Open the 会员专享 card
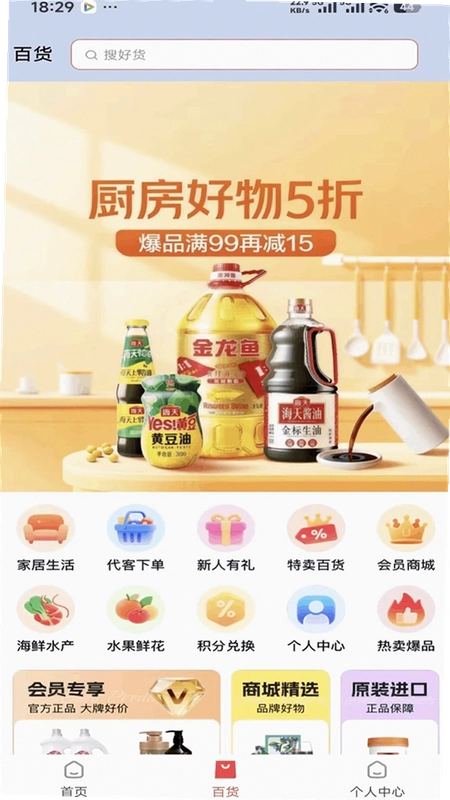450x800 pixels. point(116,712)
